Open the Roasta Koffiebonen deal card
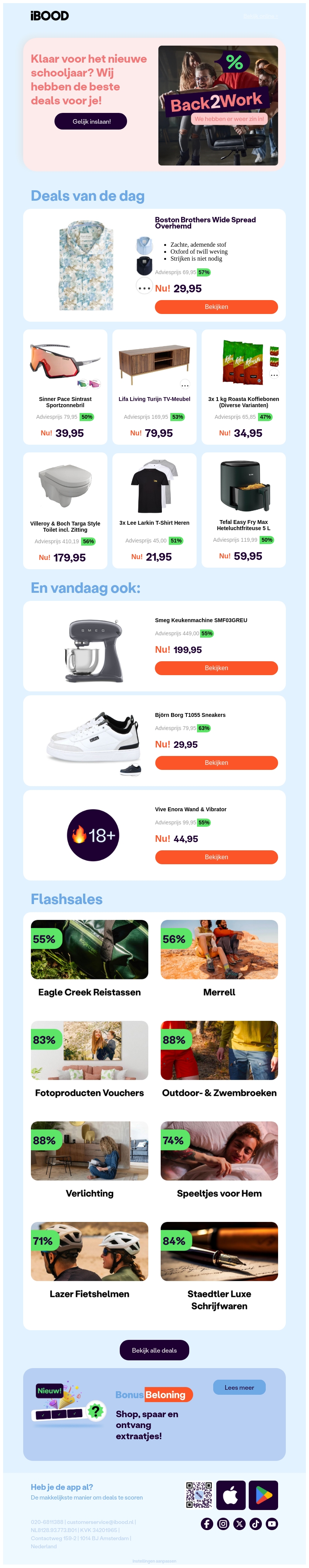309x1568 pixels. (x=243, y=387)
